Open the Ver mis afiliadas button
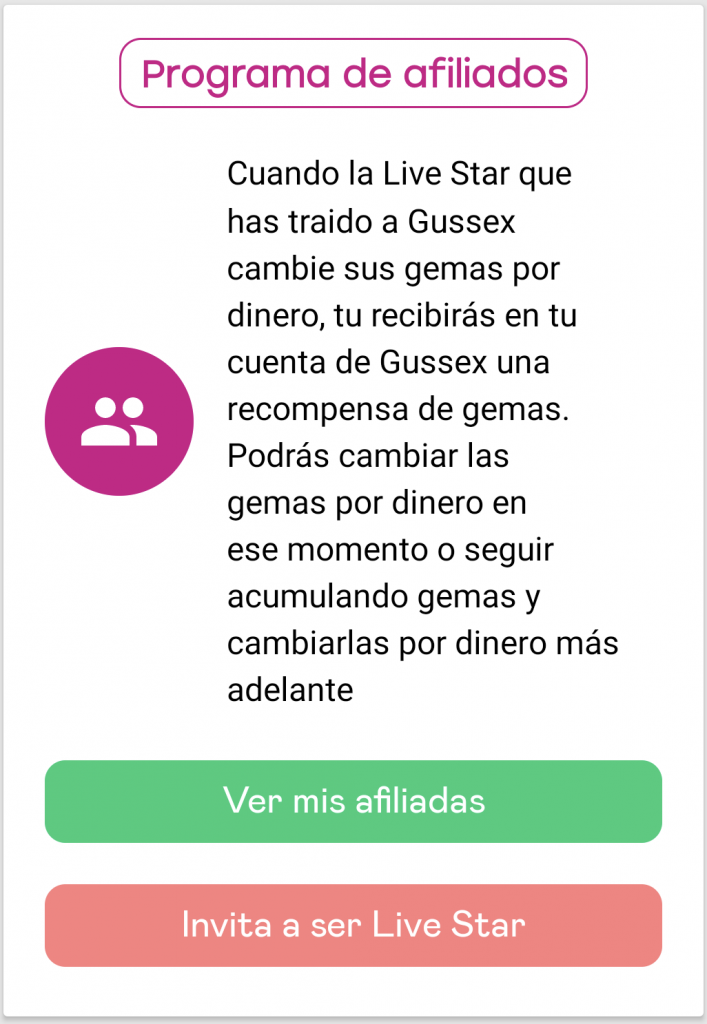707x1024 pixels. [353, 801]
